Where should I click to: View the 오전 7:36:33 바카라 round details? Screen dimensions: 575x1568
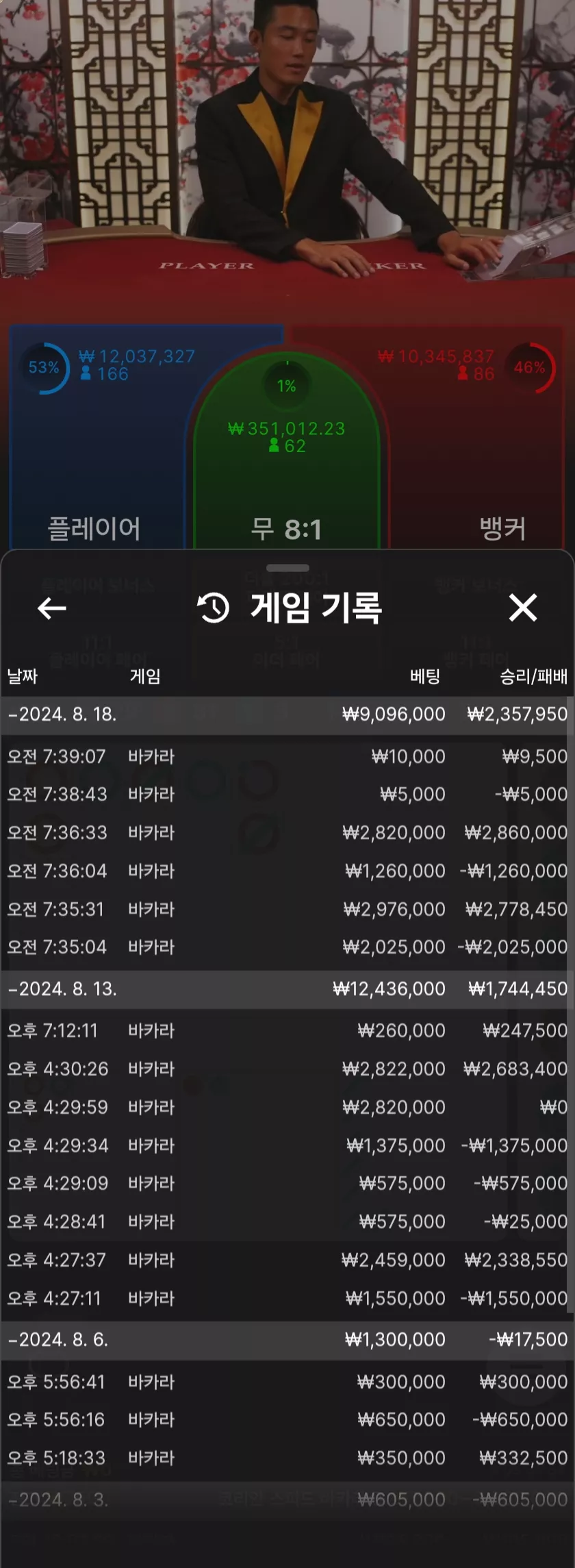(287, 832)
